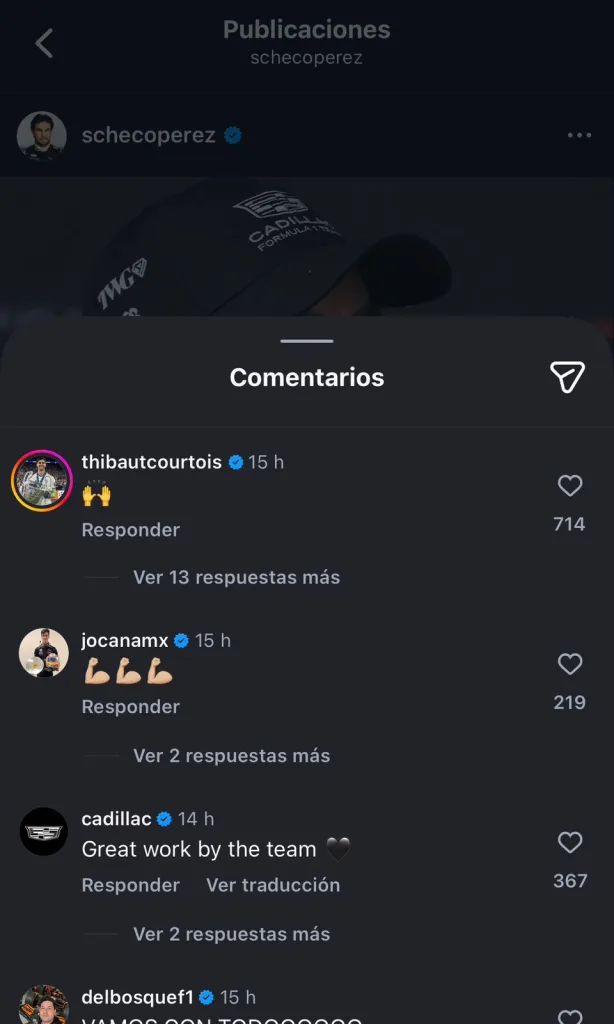Viewport: 614px width, 1024px height.
Task: Reply to jocanamx's comment
Action: pyautogui.click(x=130, y=706)
